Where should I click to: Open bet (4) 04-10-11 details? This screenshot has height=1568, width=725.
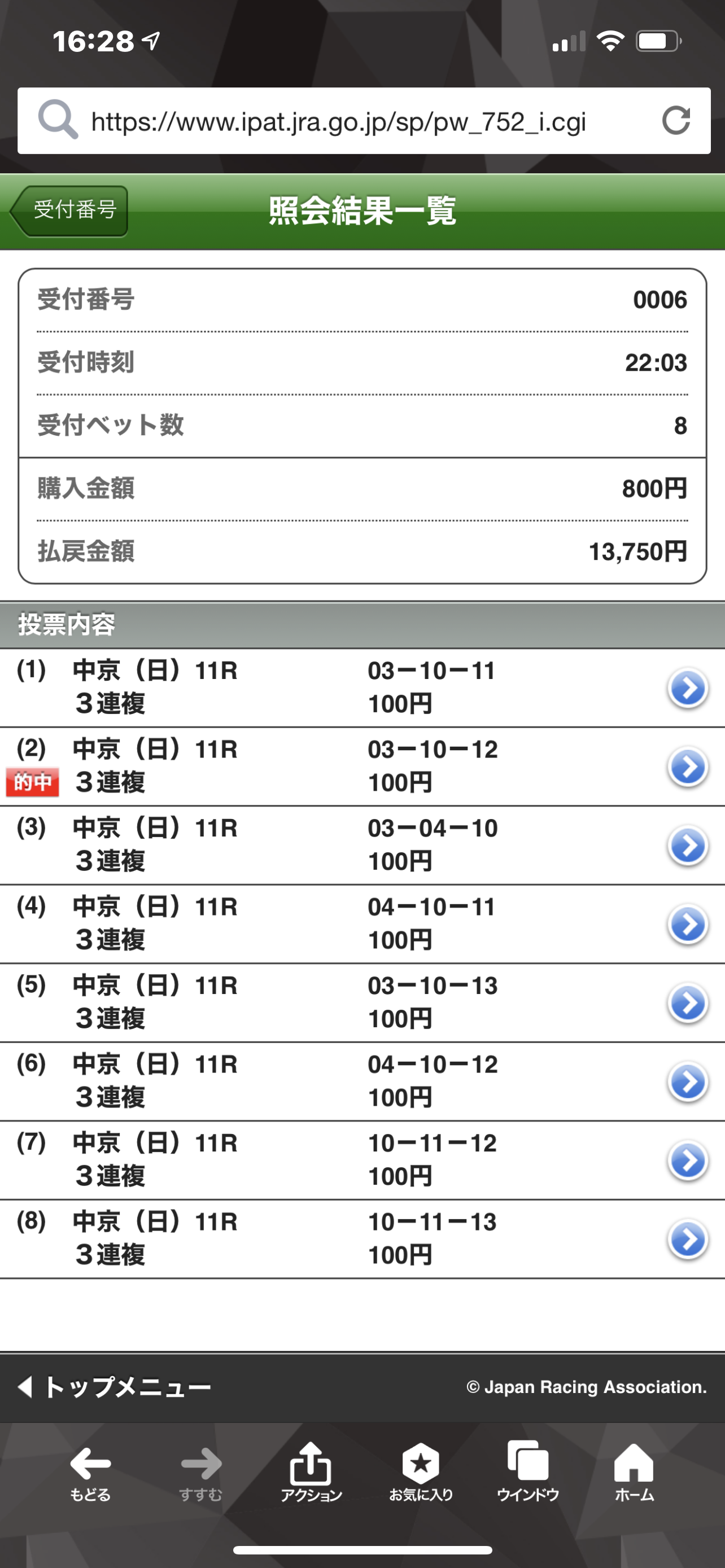(x=688, y=925)
